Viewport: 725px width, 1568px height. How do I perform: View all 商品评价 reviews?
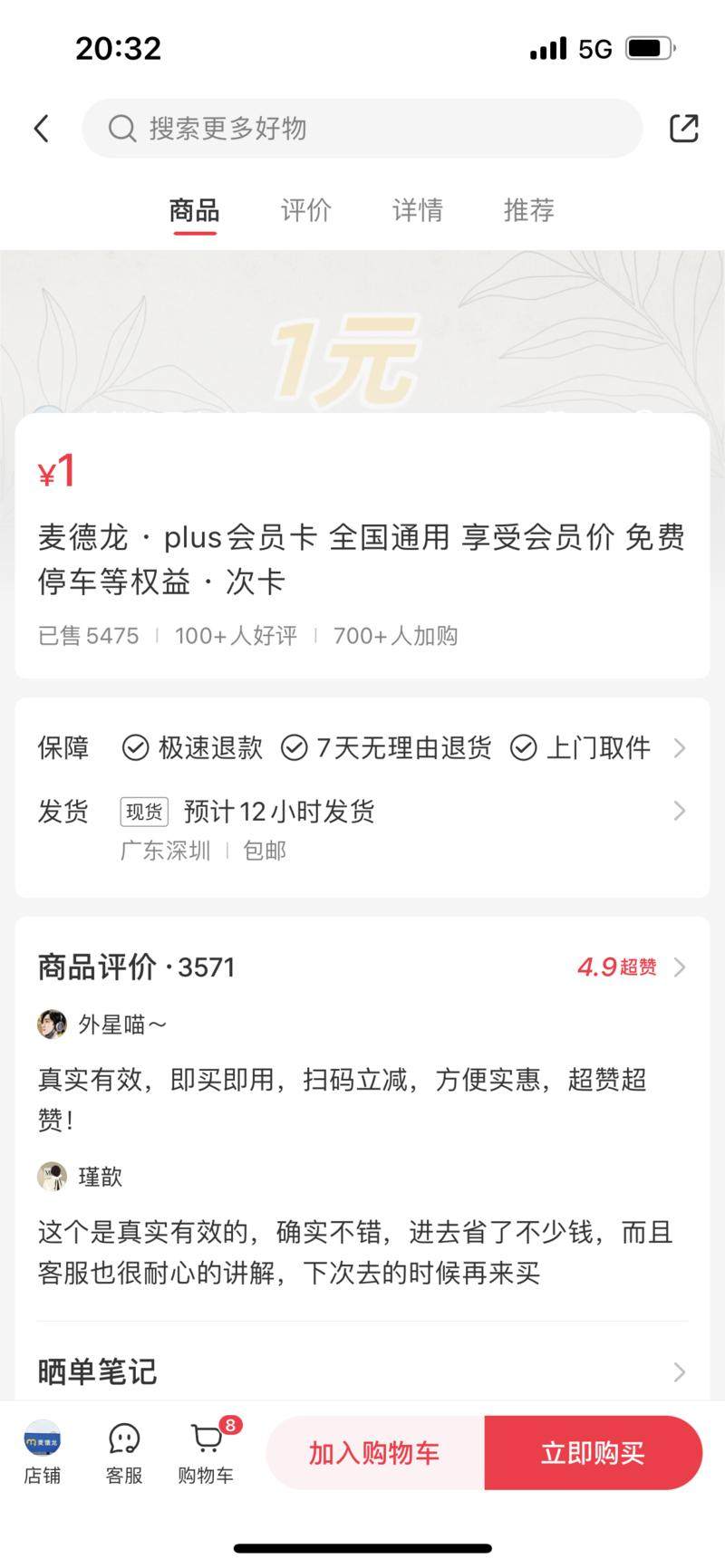pos(631,967)
